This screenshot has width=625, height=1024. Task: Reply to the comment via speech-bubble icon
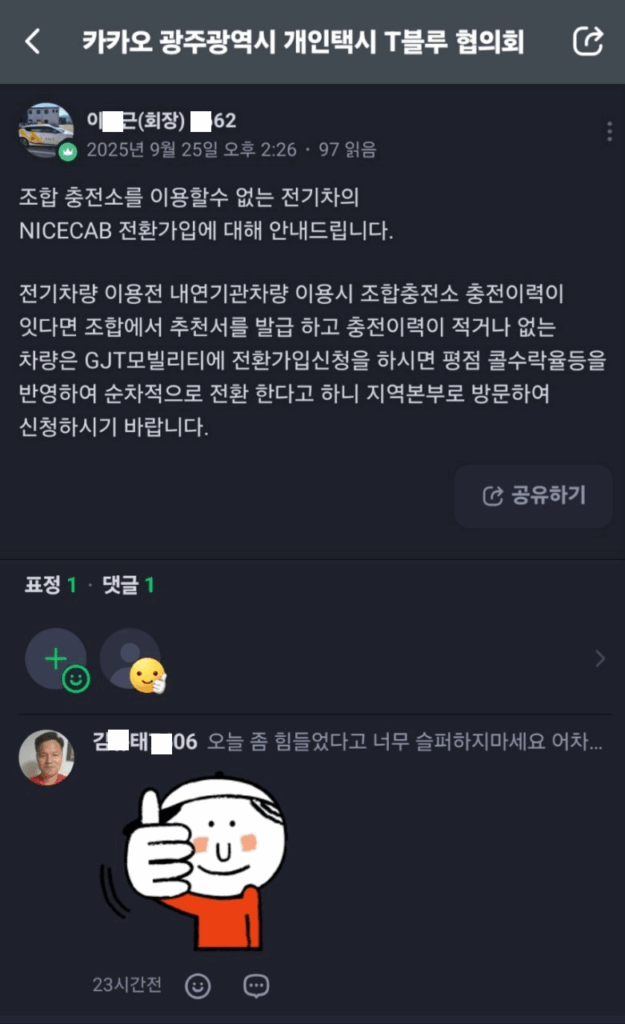click(x=256, y=985)
